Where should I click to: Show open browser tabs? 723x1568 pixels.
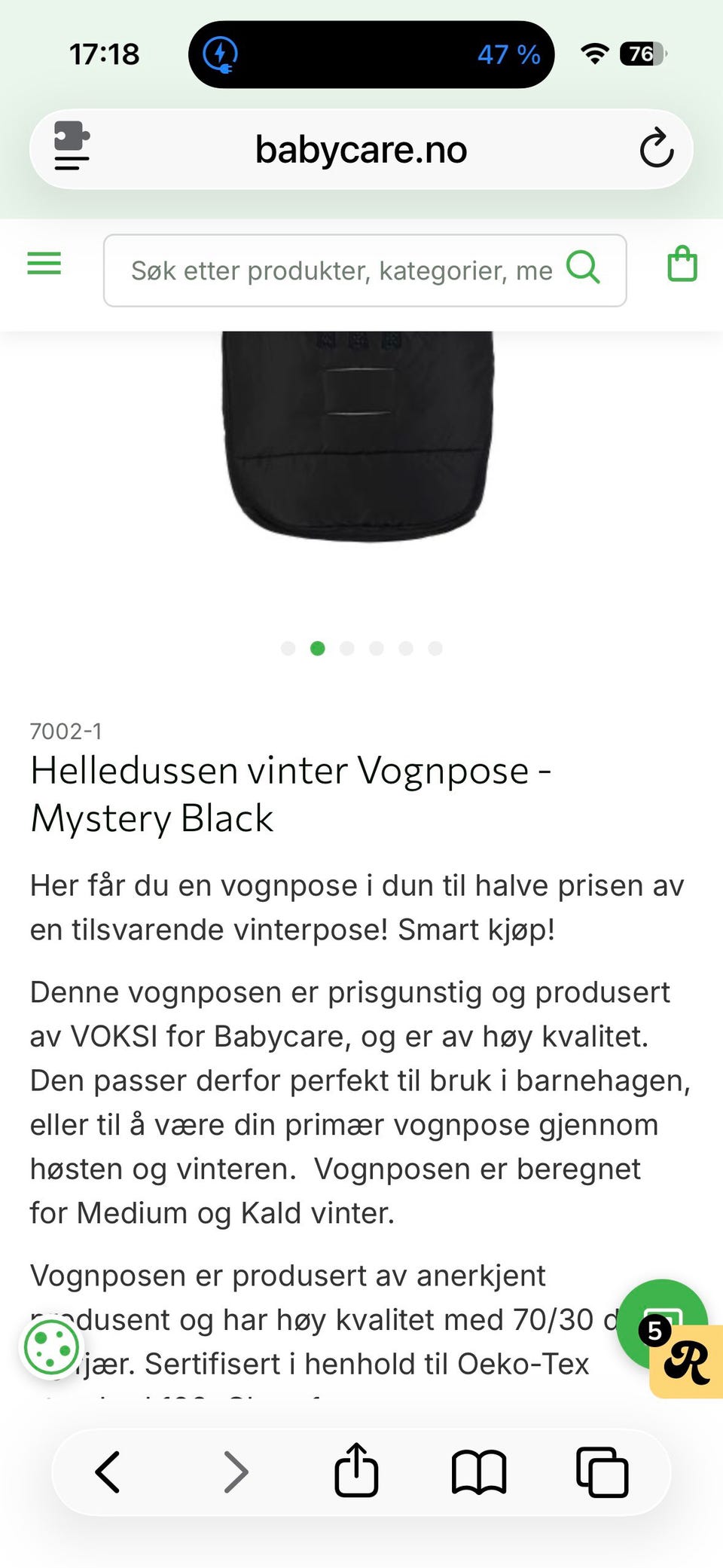[x=602, y=1472]
